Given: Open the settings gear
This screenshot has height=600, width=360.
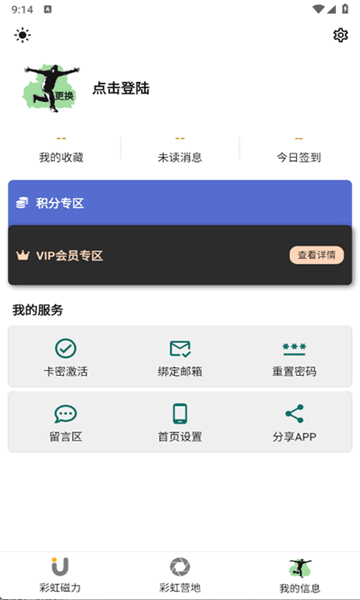Looking at the screenshot, I should point(340,35).
